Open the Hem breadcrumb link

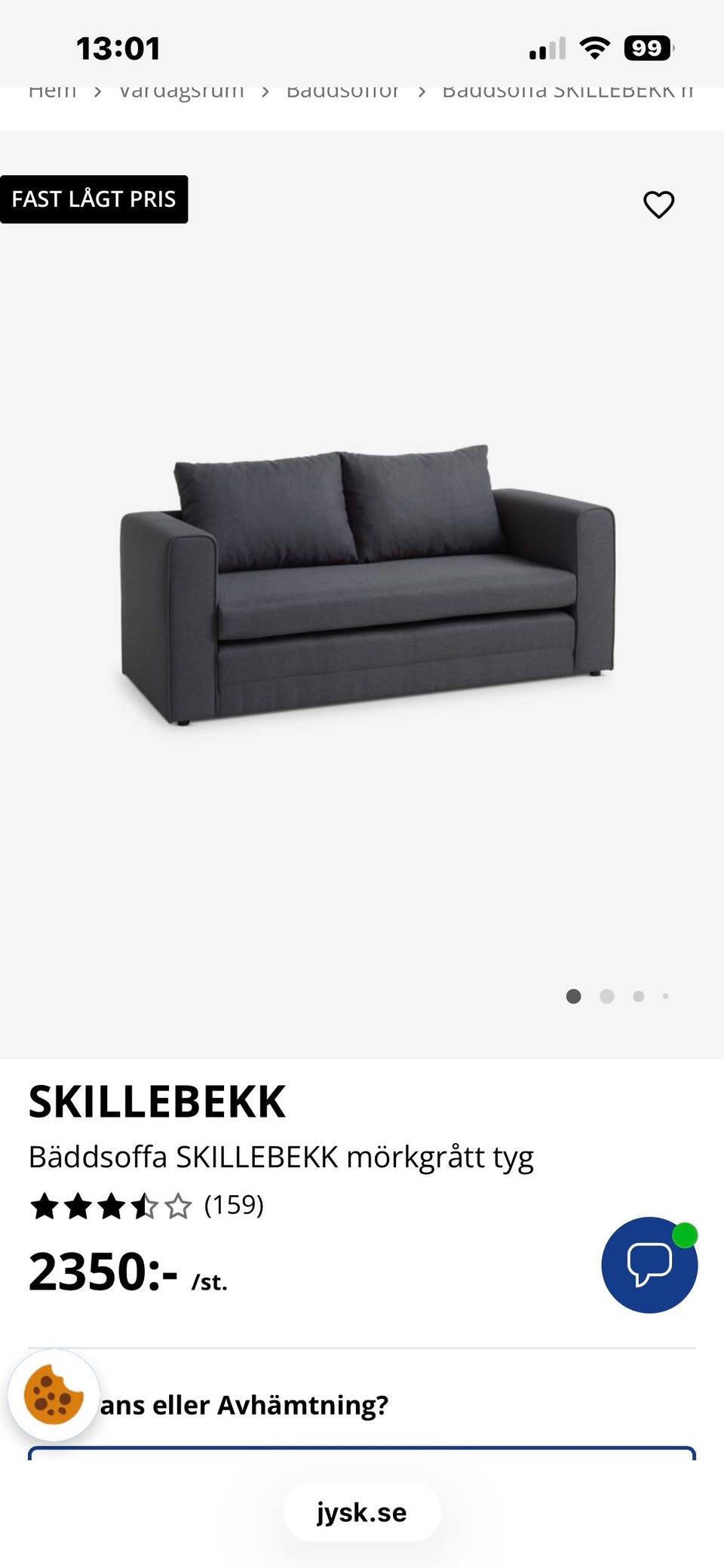[x=53, y=90]
